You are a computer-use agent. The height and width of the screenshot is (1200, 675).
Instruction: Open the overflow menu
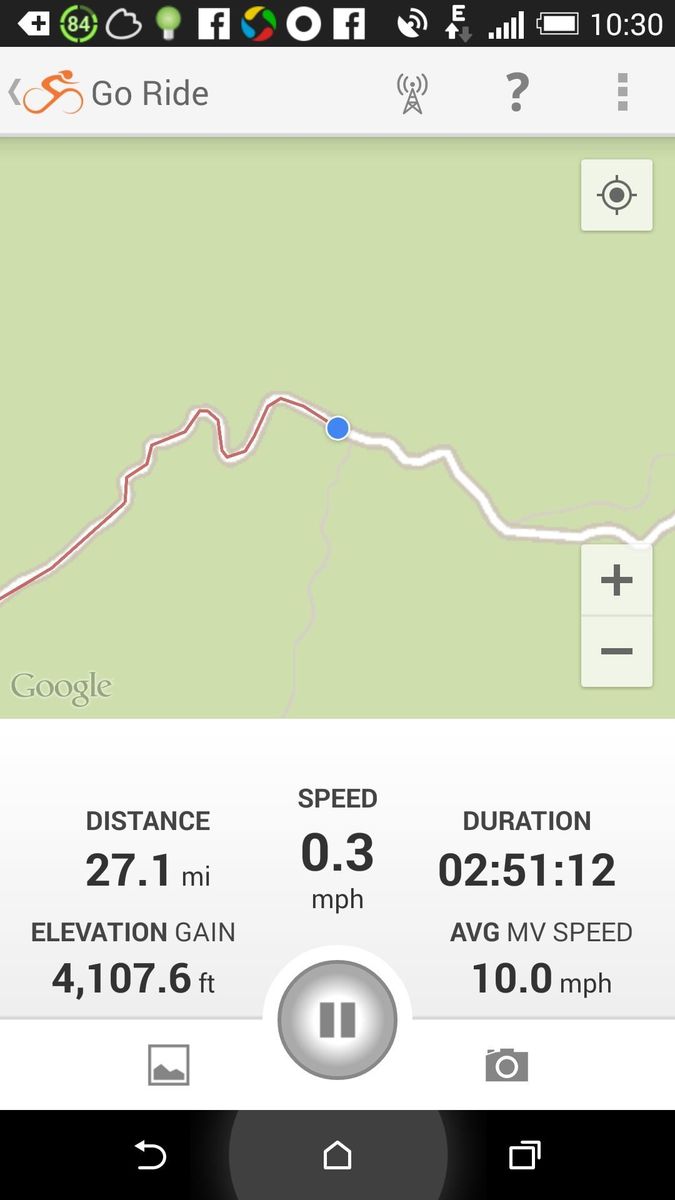(622, 93)
